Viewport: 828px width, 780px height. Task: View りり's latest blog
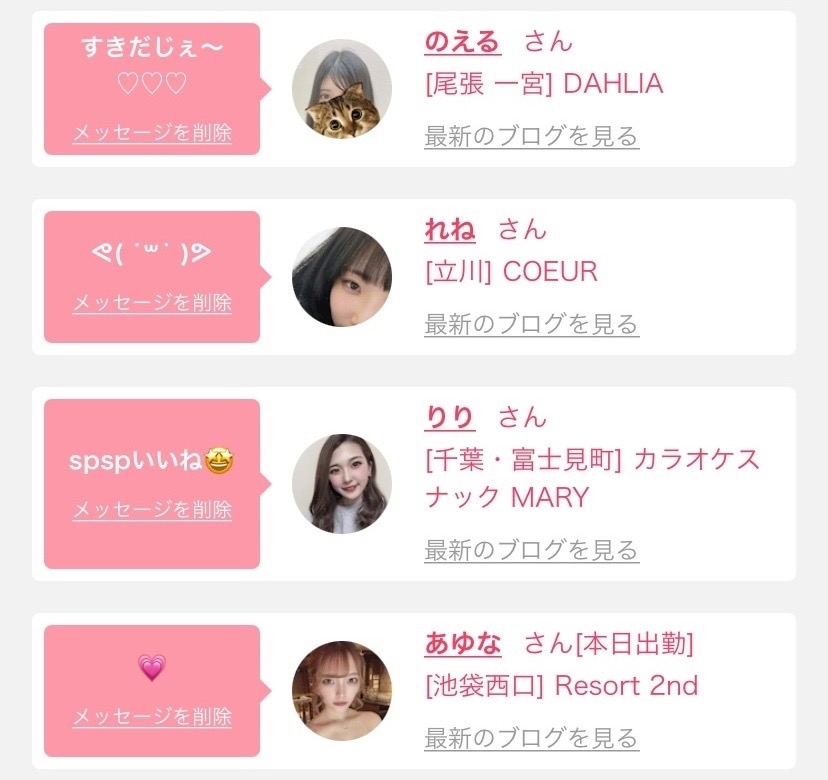click(x=531, y=550)
